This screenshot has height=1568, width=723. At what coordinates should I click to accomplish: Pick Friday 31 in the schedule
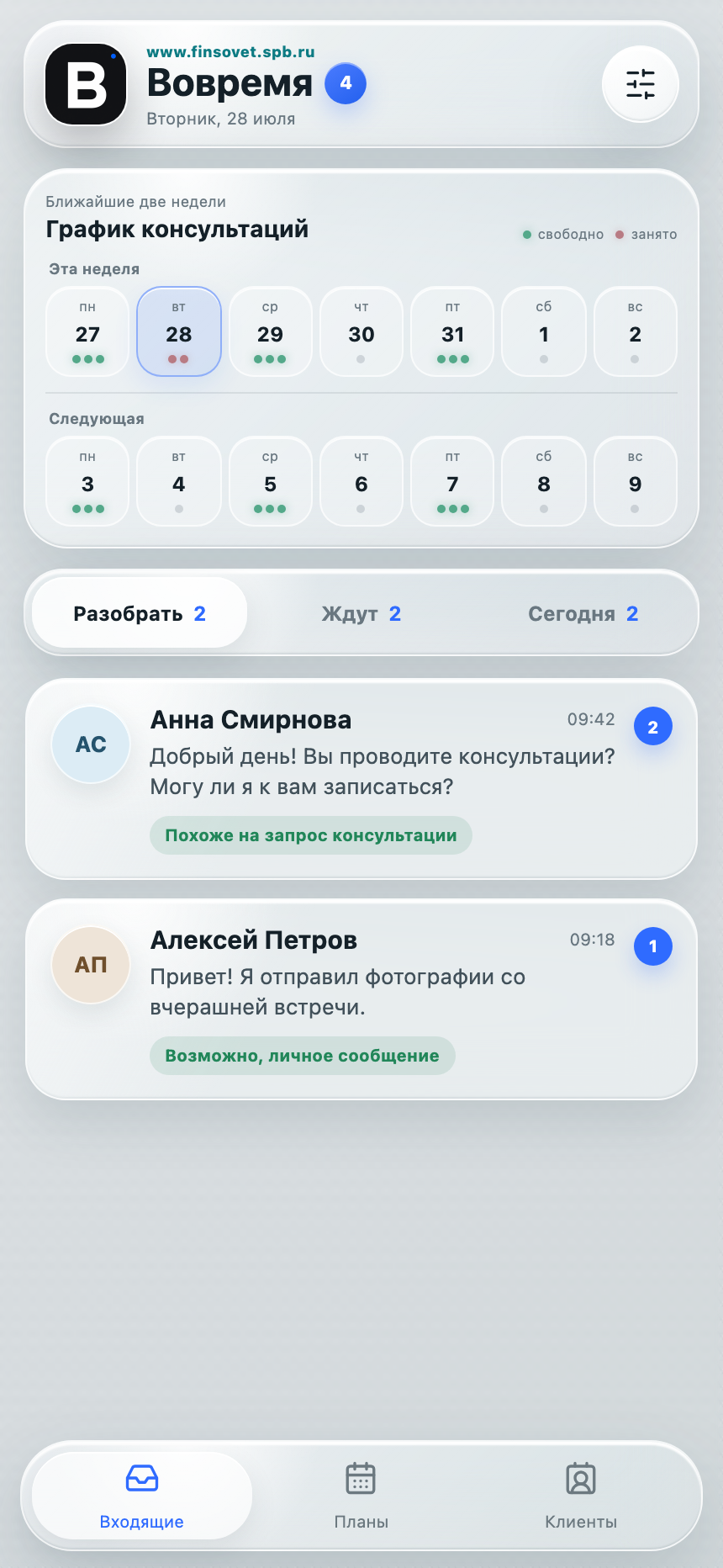tap(452, 331)
